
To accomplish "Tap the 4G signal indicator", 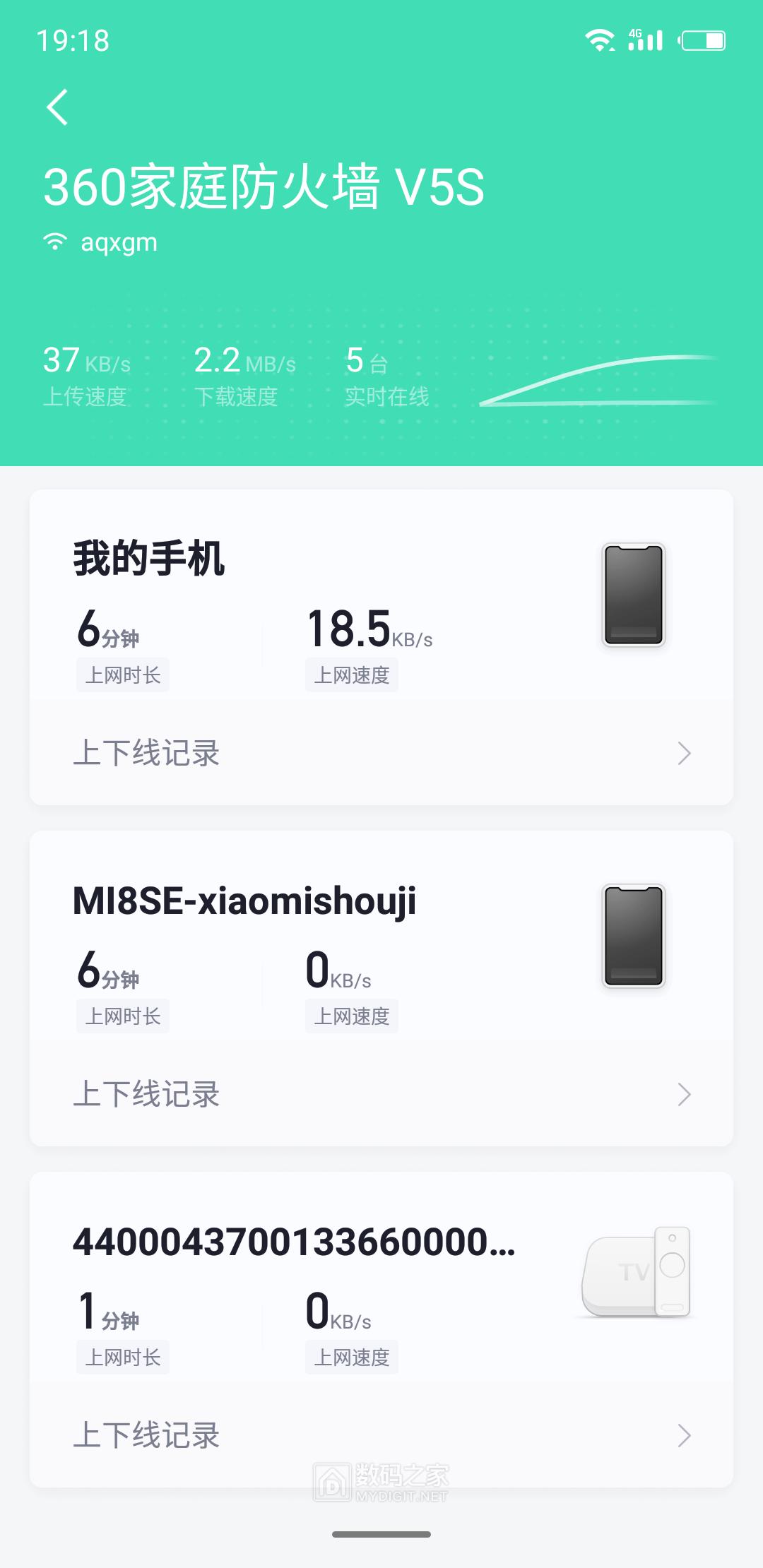I will (641, 40).
